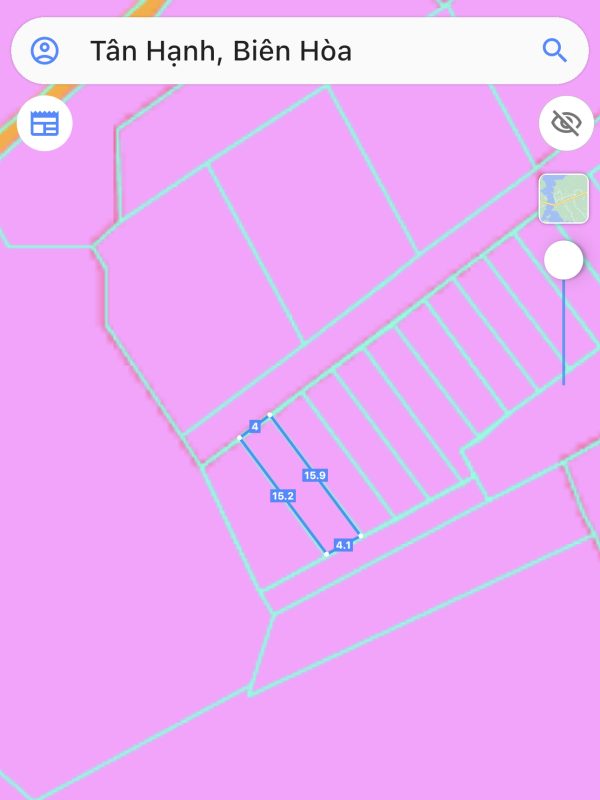This screenshot has height=800, width=600.
Task: Open the layout panel button
Action: tap(45, 123)
